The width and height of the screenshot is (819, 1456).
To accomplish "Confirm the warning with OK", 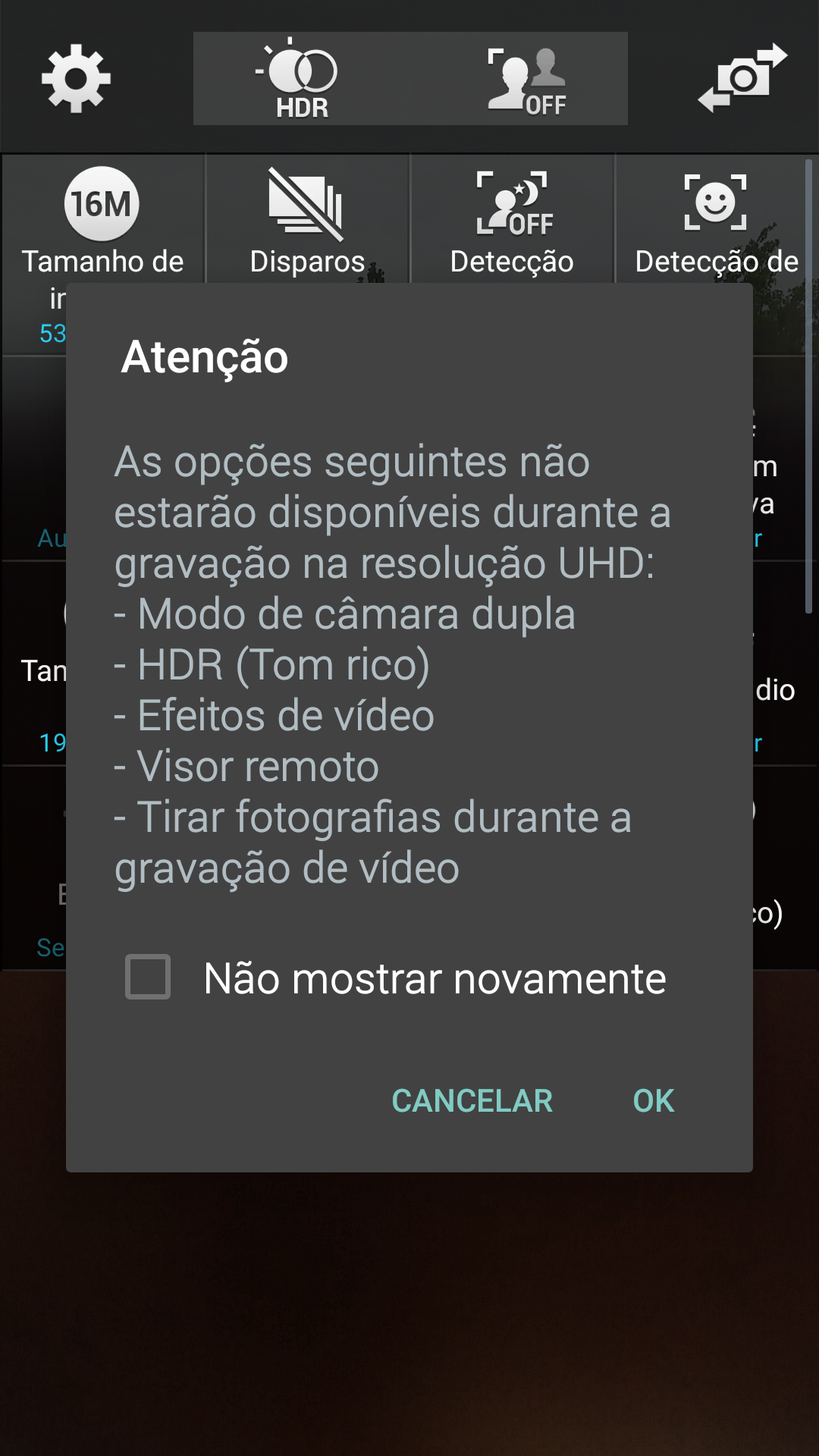I will [x=654, y=1101].
